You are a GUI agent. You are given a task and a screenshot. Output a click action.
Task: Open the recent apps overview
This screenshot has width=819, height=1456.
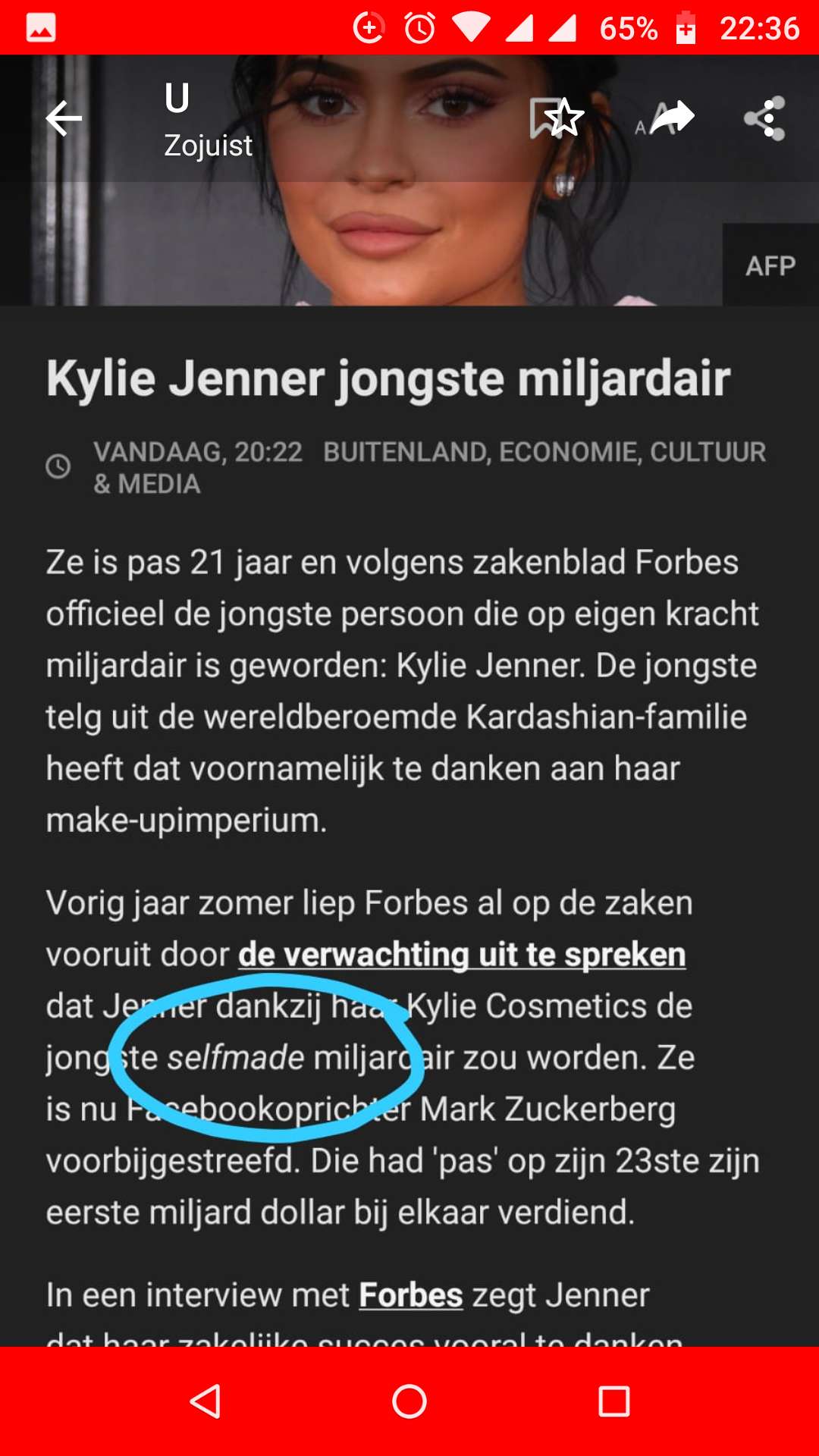click(614, 1401)
